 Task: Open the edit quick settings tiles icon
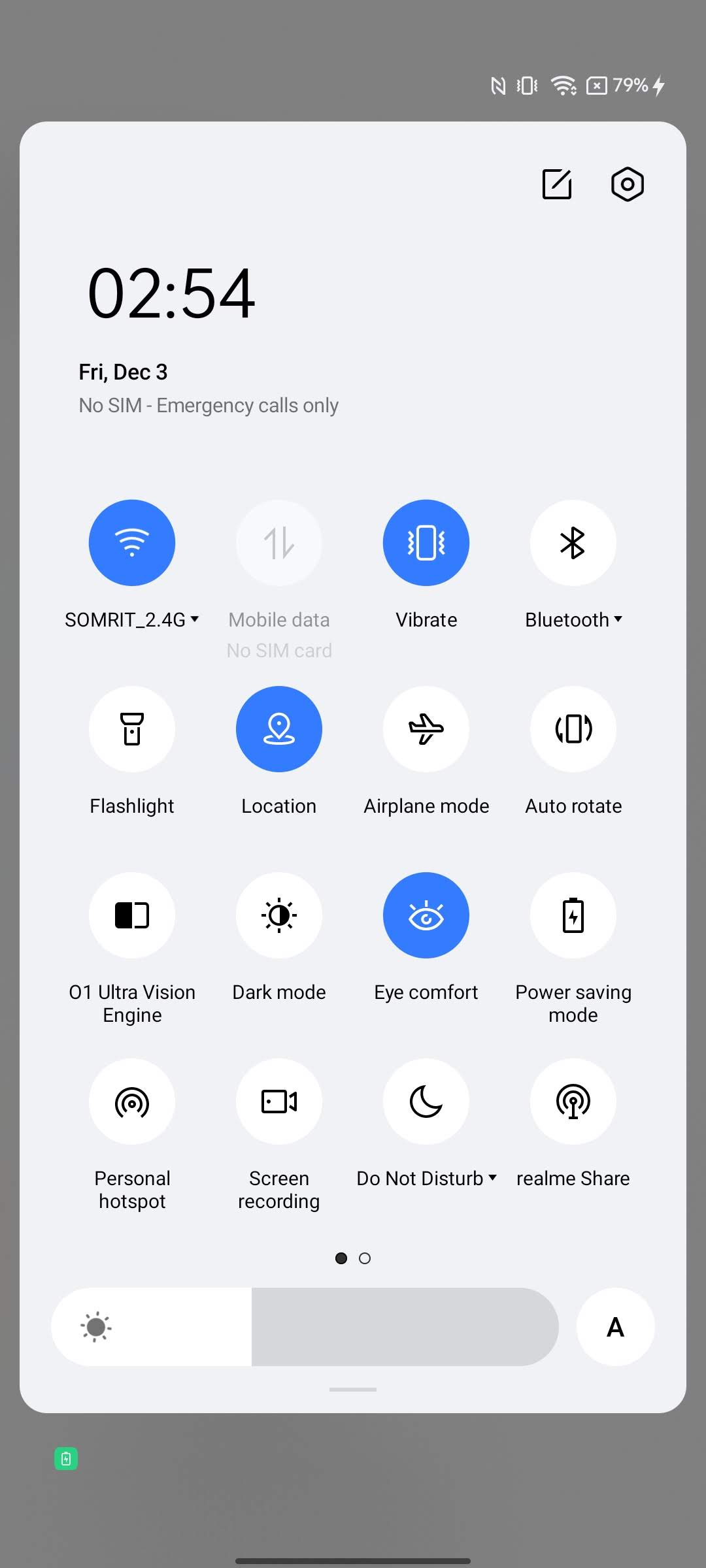(x=557, y=184)
